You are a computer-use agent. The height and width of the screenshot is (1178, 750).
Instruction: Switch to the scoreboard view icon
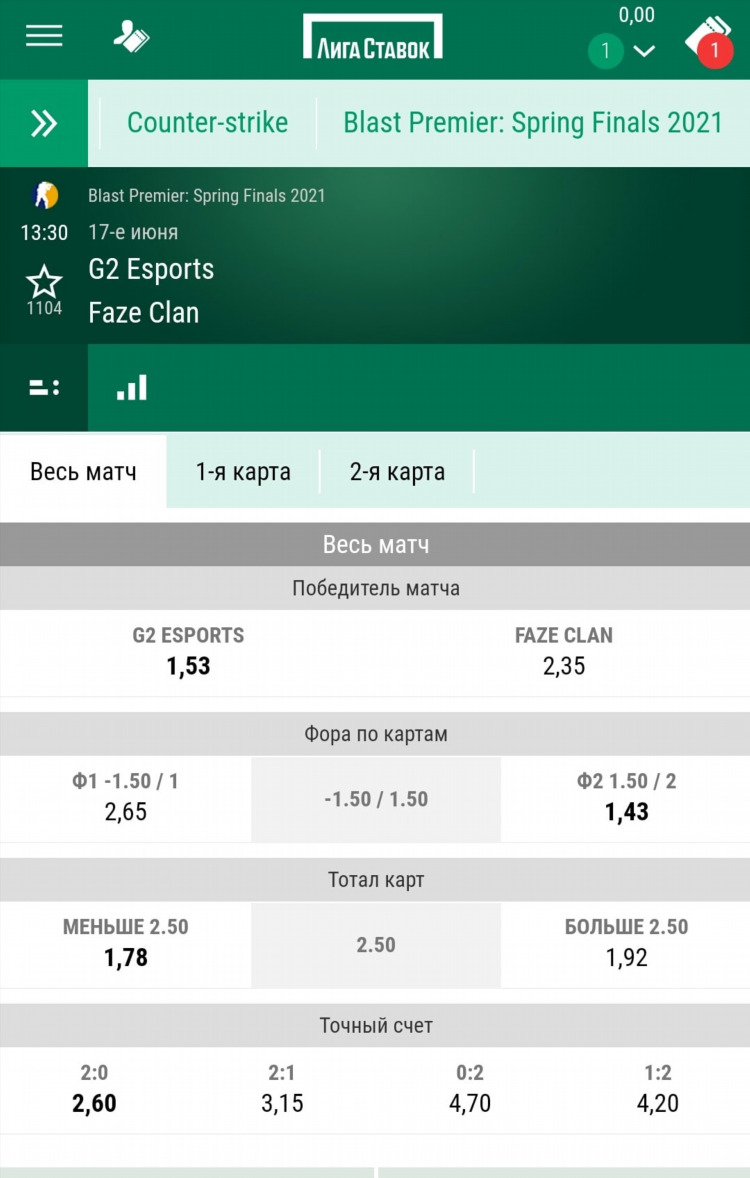tap(44, 388)
